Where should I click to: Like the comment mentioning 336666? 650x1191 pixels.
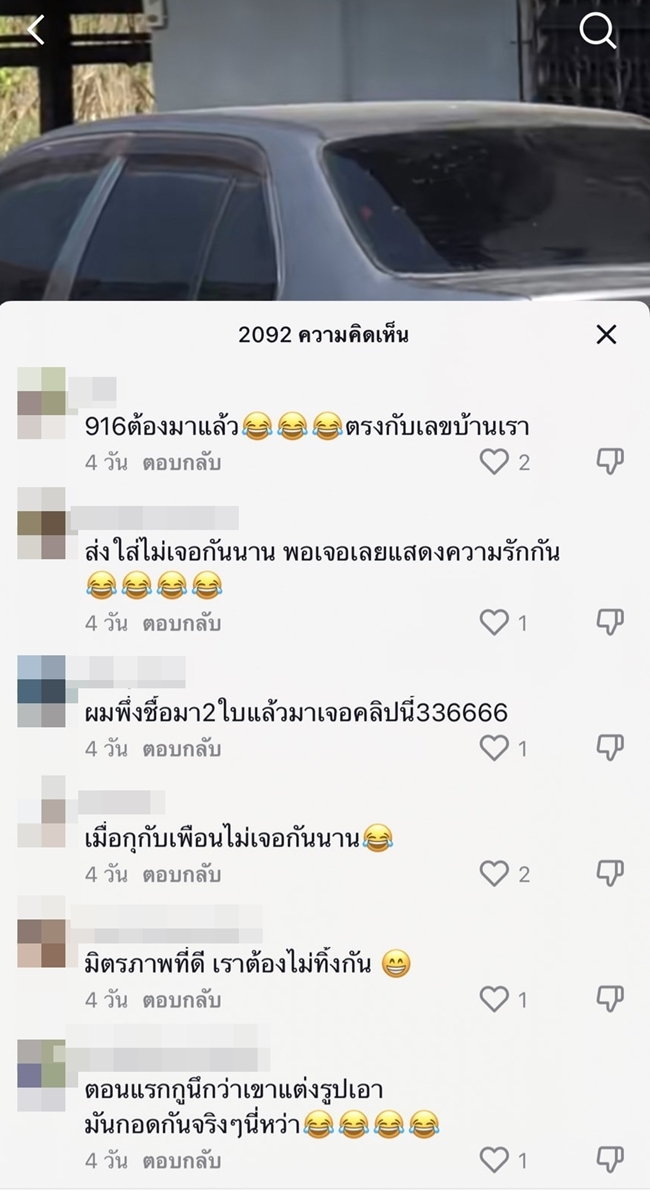494,747
